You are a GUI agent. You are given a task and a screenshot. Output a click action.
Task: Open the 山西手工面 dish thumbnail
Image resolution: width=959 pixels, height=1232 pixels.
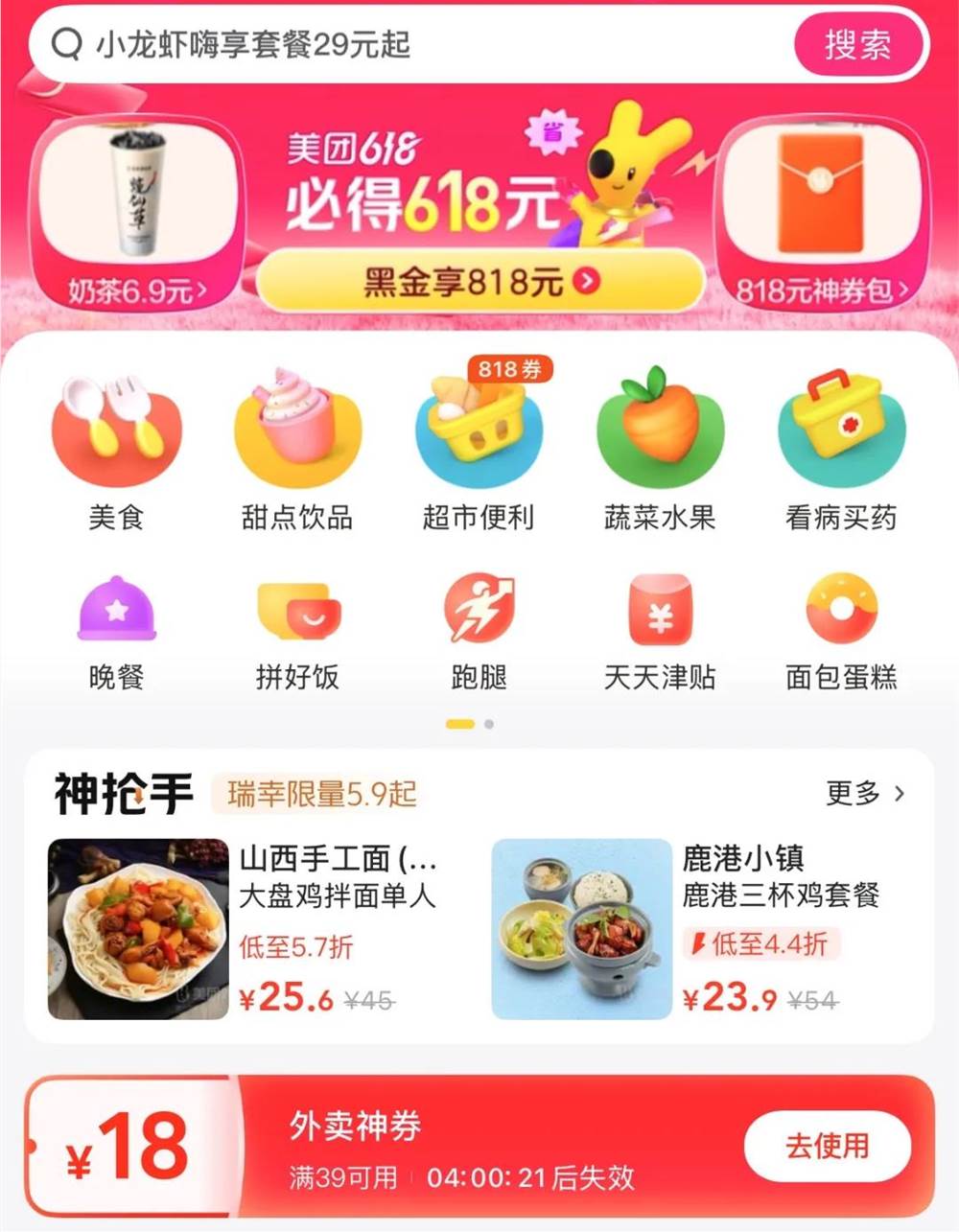coord(138,930)
